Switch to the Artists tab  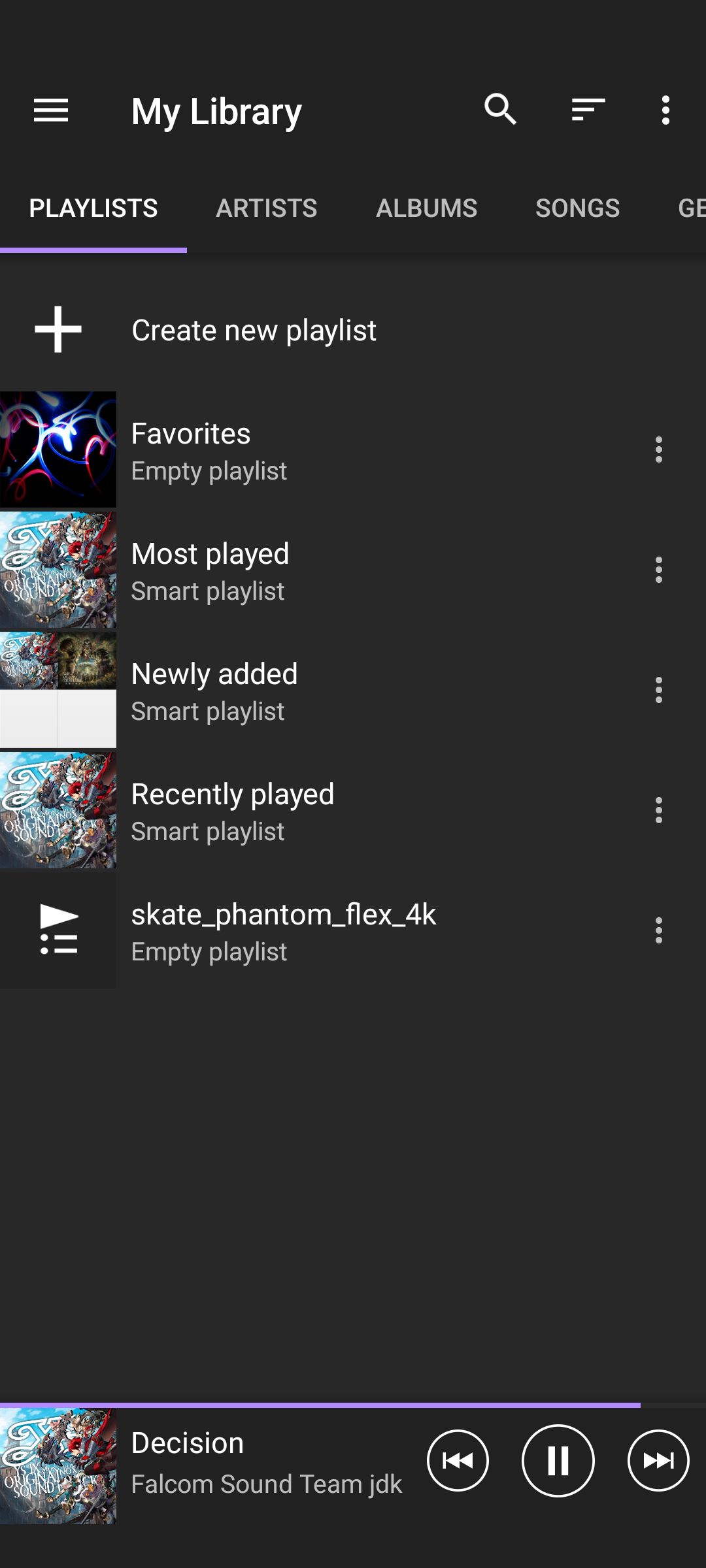[x=266, y=208]
